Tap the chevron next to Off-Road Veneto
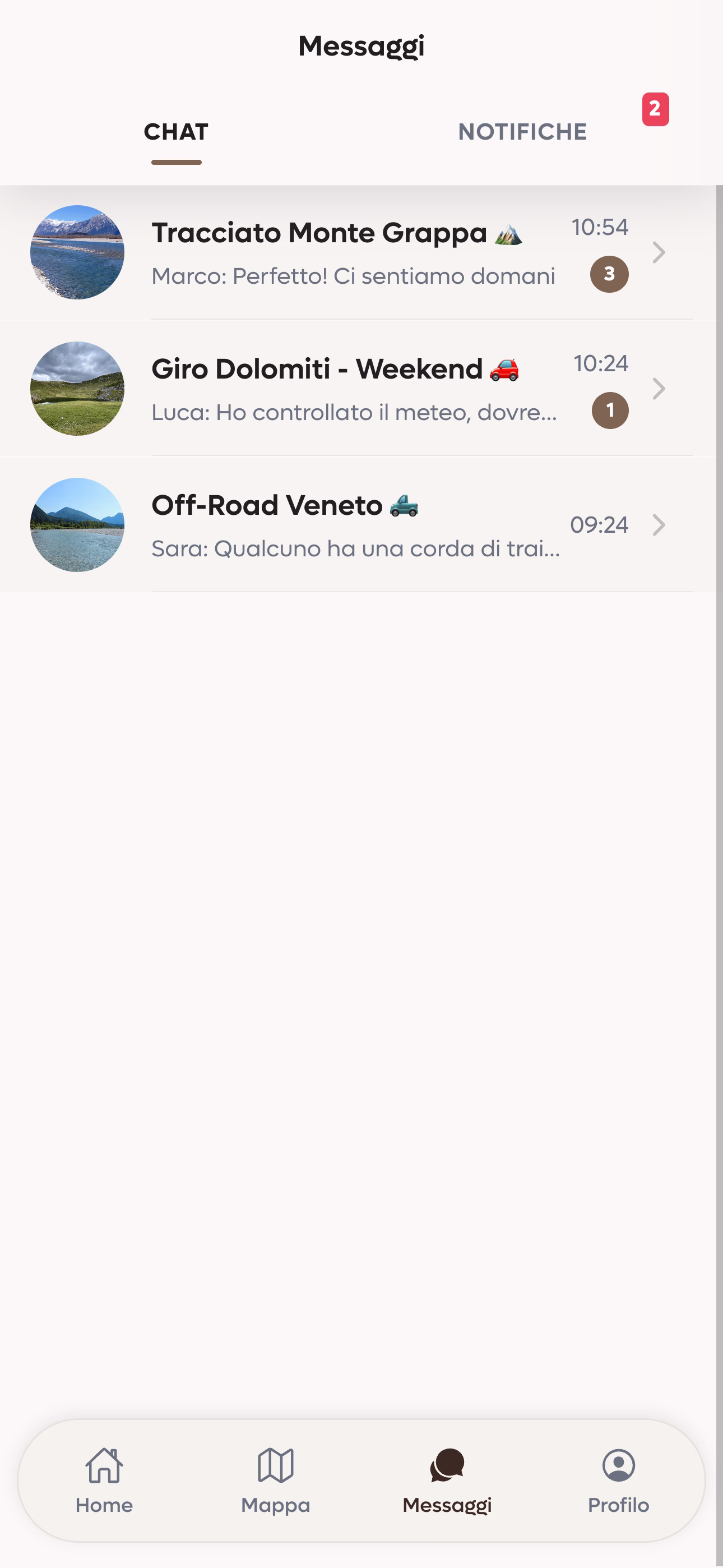Image resolution: width=723 pixels, height=1568 pixels. (x=659, y=525)
